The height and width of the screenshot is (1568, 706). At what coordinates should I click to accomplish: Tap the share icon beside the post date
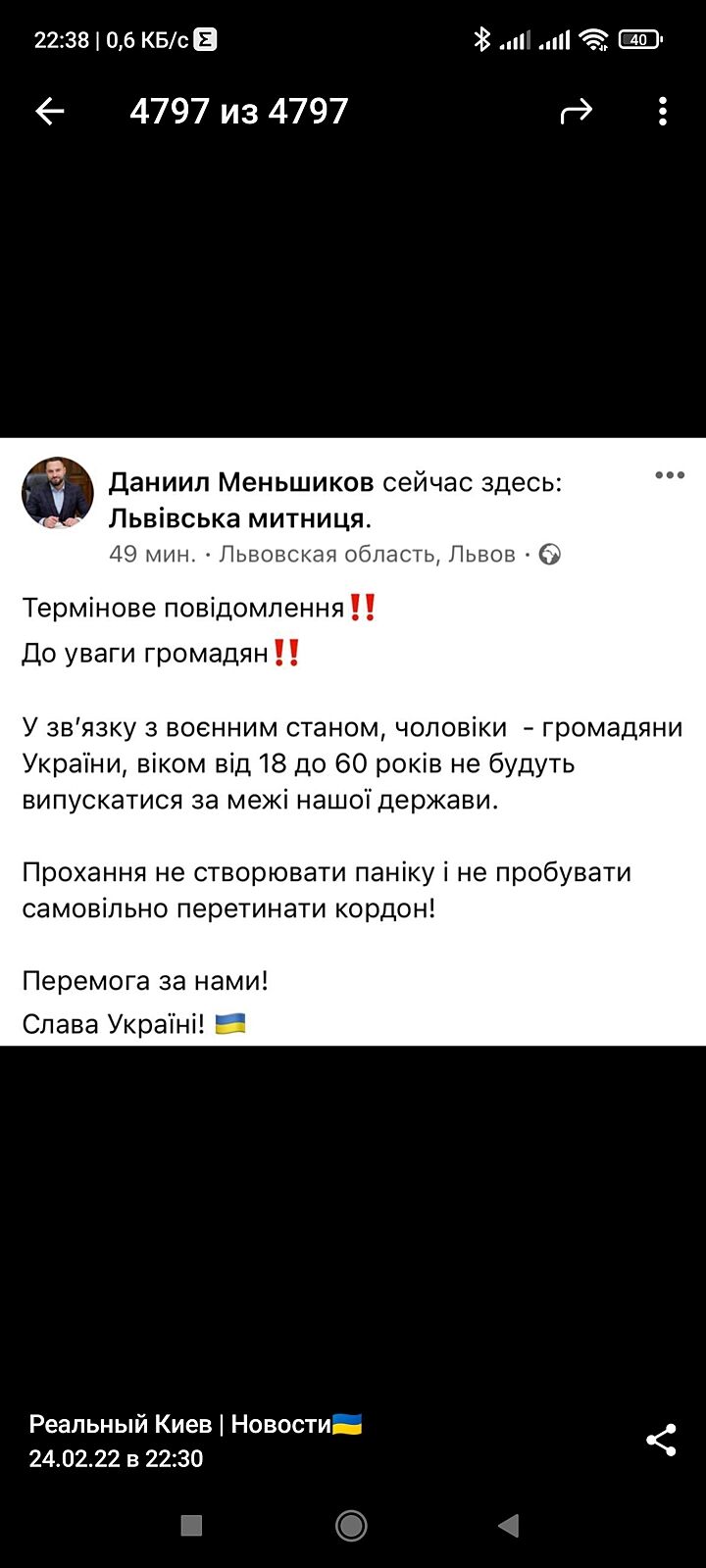pos(661,1441)
